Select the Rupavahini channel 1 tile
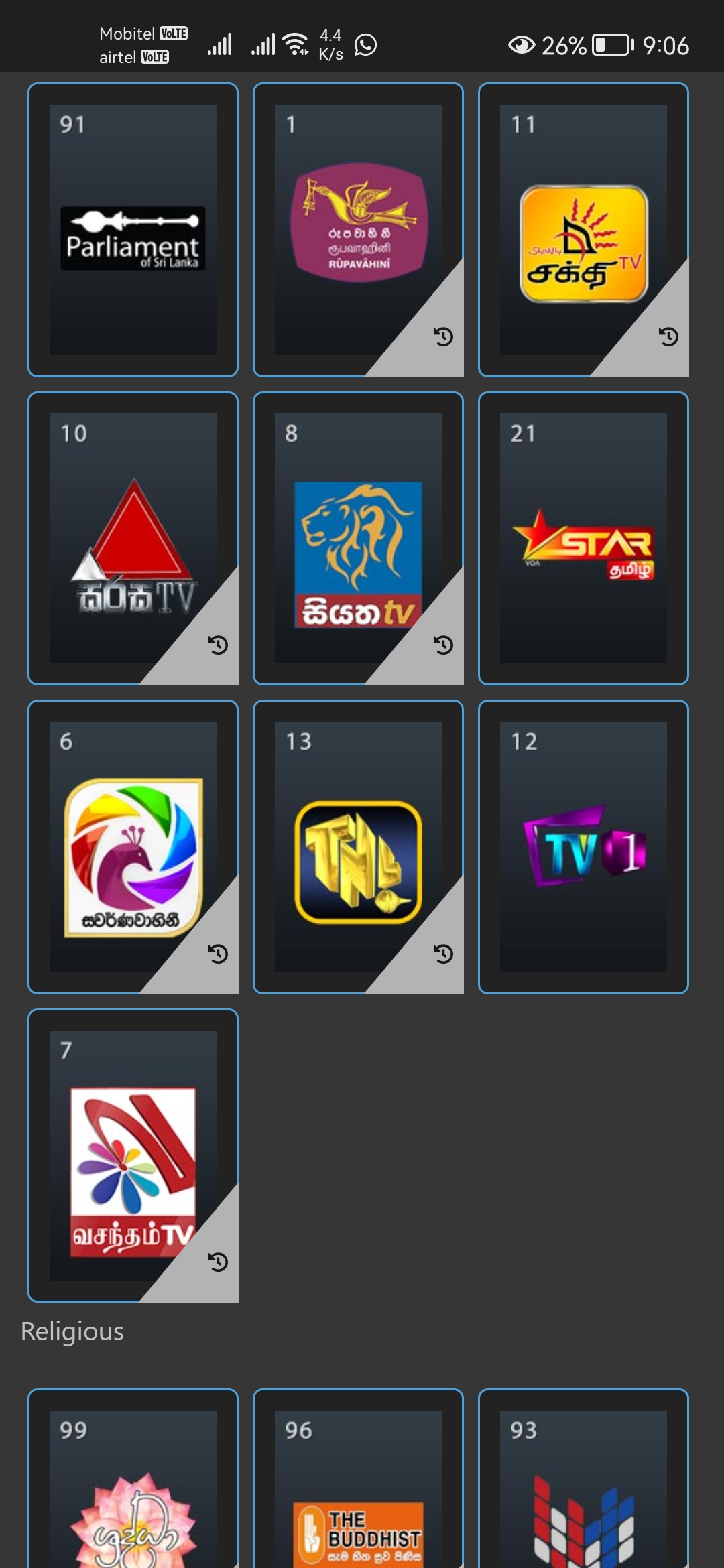Image resolution: width=724 pixels, height=1568 pixels. point(358,230)
